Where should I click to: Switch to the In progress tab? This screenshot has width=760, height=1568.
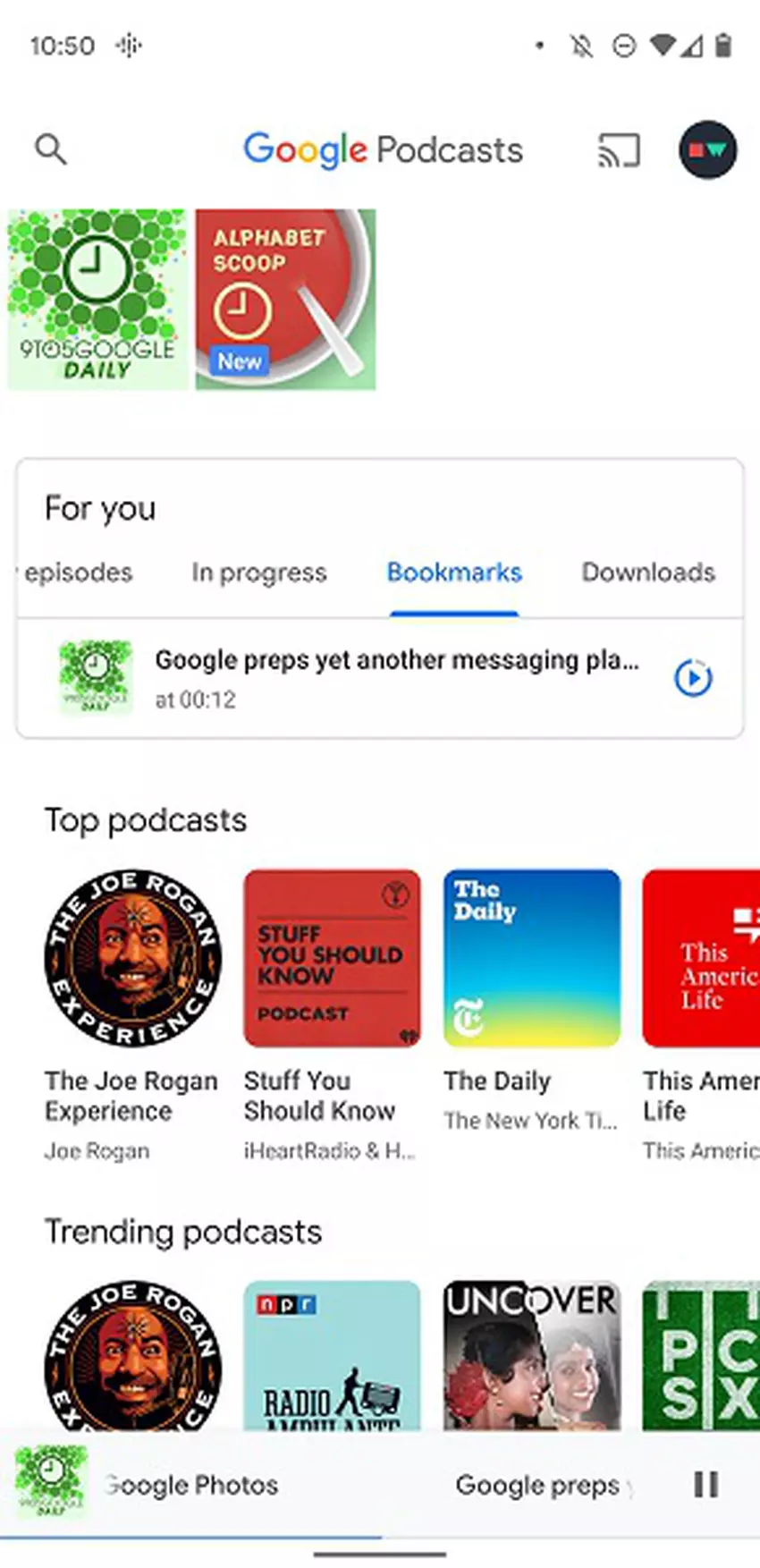259,572
